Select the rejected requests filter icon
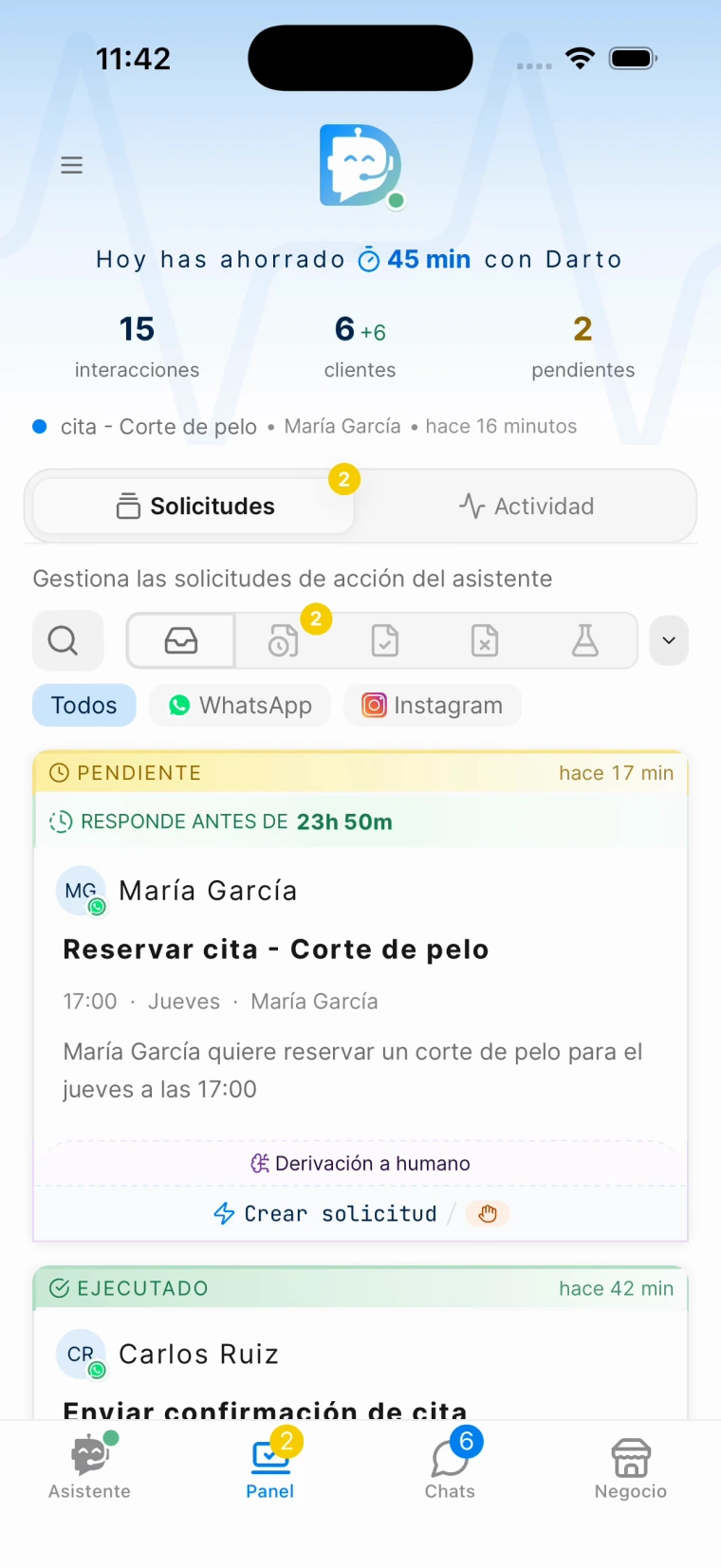Viewport: 721px width, 1568px height. (x=484, y=640)
